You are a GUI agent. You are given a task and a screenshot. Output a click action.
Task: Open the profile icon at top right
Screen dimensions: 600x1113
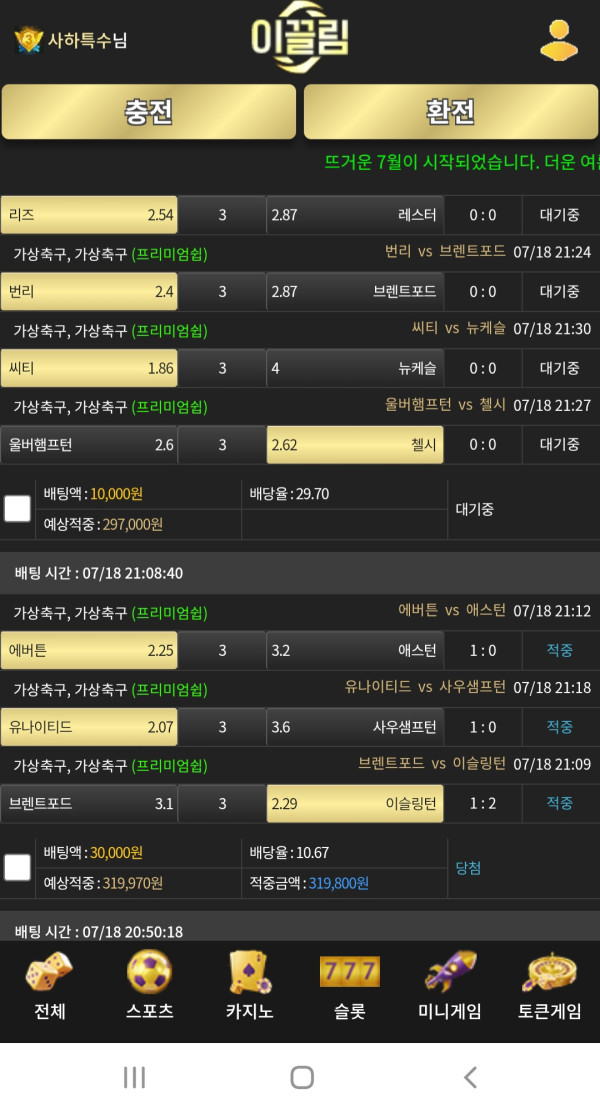(x=559, y=41)
